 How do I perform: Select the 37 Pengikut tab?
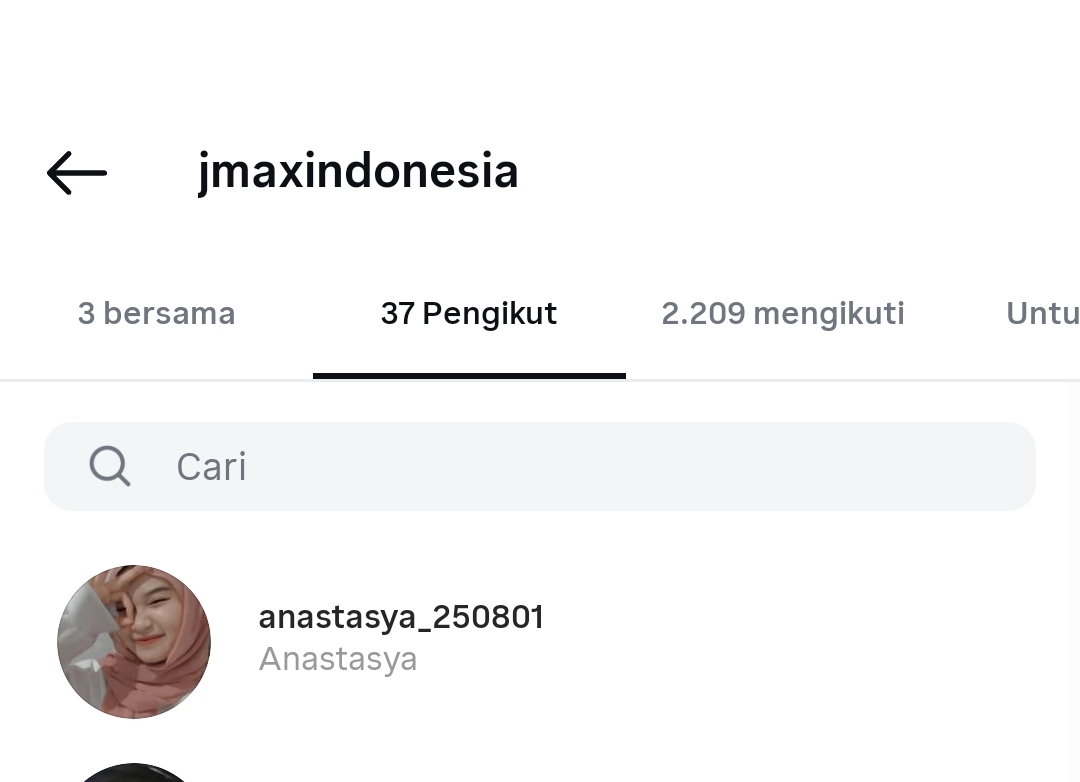(469, 314)
